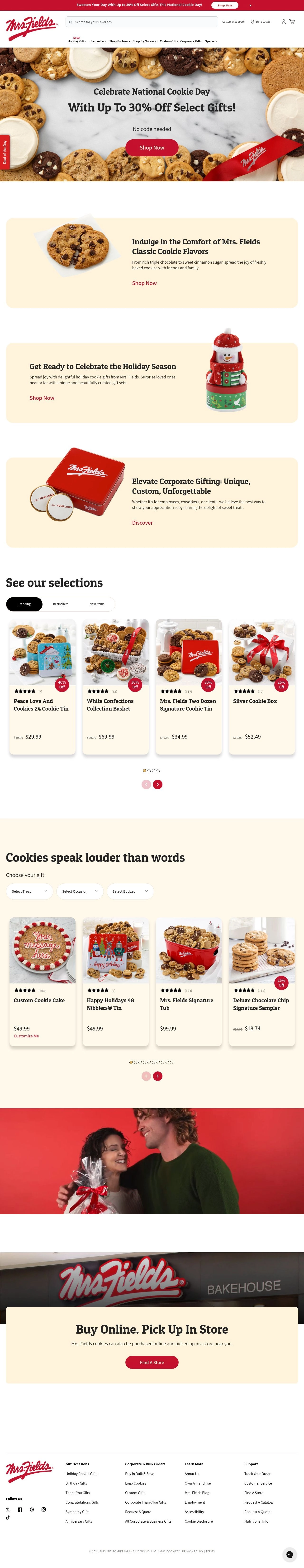Expand the Select Treat dropdown
The image size is (304, 1568).
click(29, 891)
